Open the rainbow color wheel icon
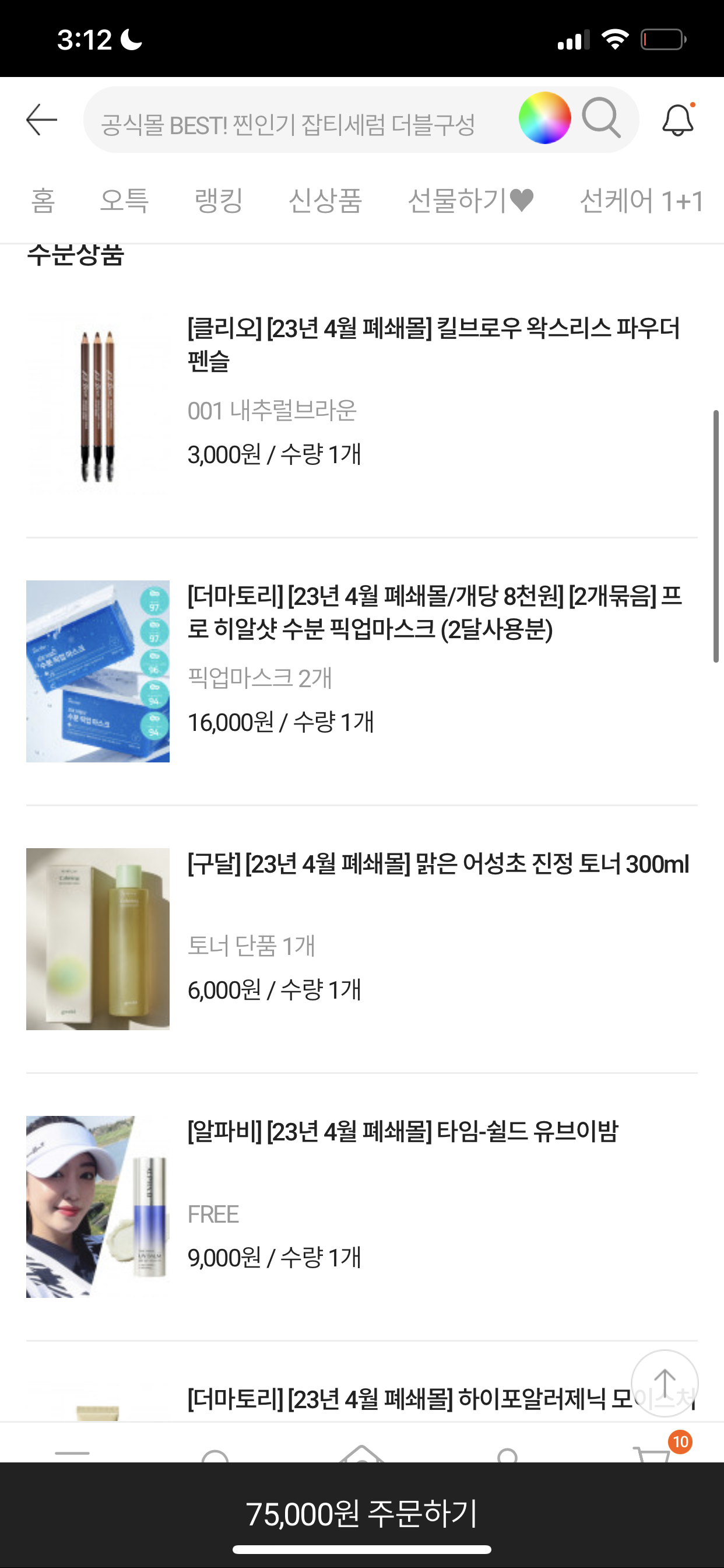The height and width of the screenshot is (1568, 724). [544, 118]
